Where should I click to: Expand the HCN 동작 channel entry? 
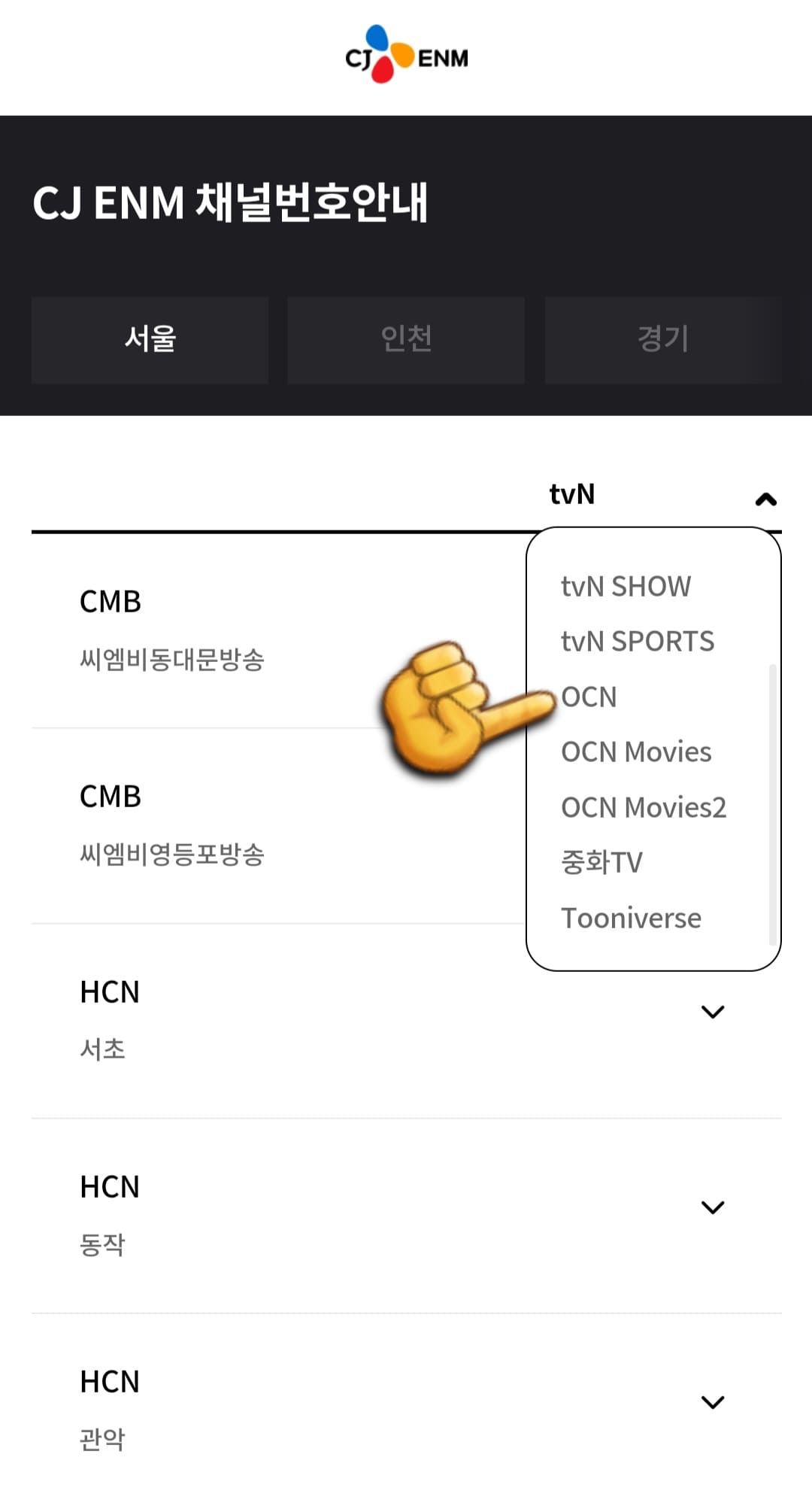point(710,1207)
